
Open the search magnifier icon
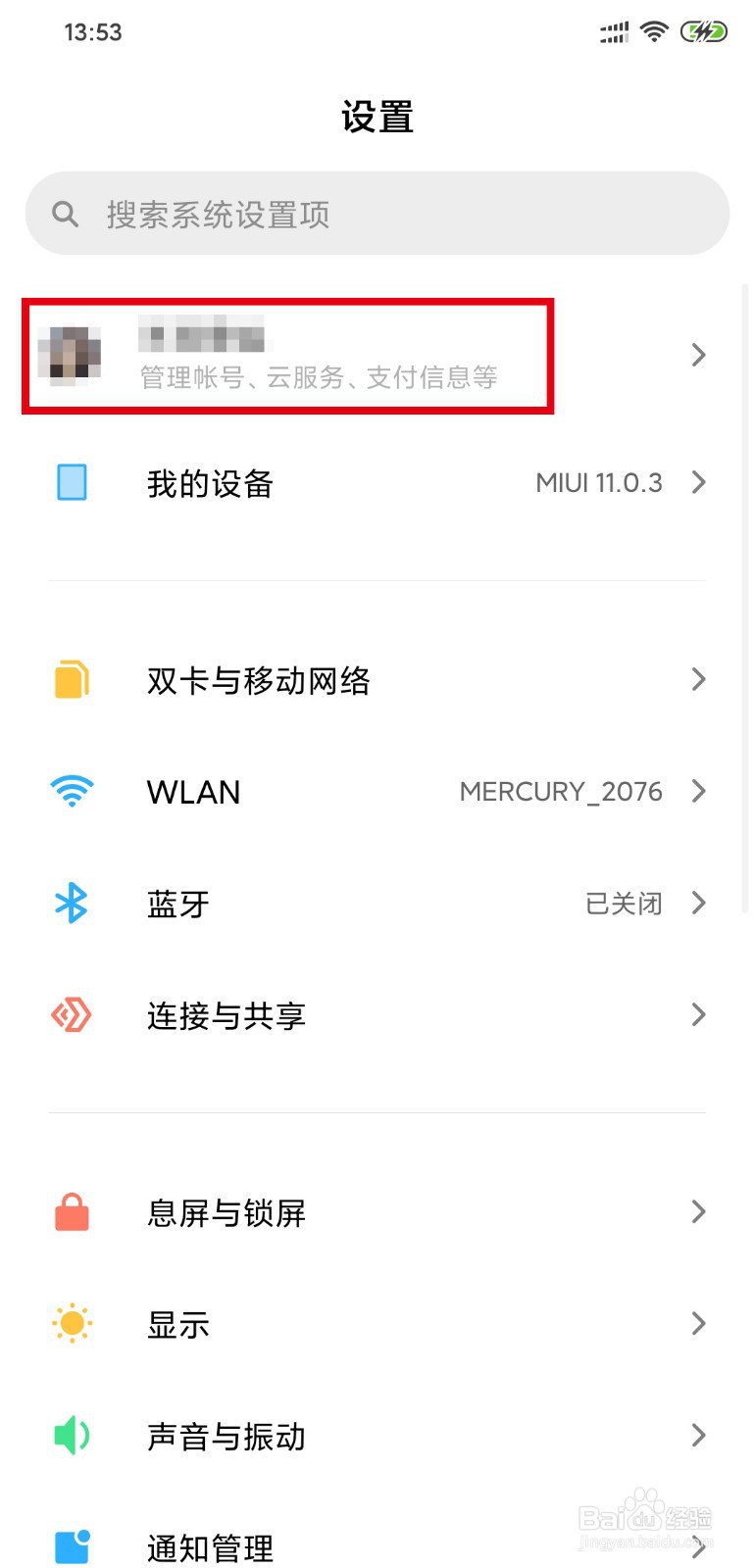[x=65, y=214]
